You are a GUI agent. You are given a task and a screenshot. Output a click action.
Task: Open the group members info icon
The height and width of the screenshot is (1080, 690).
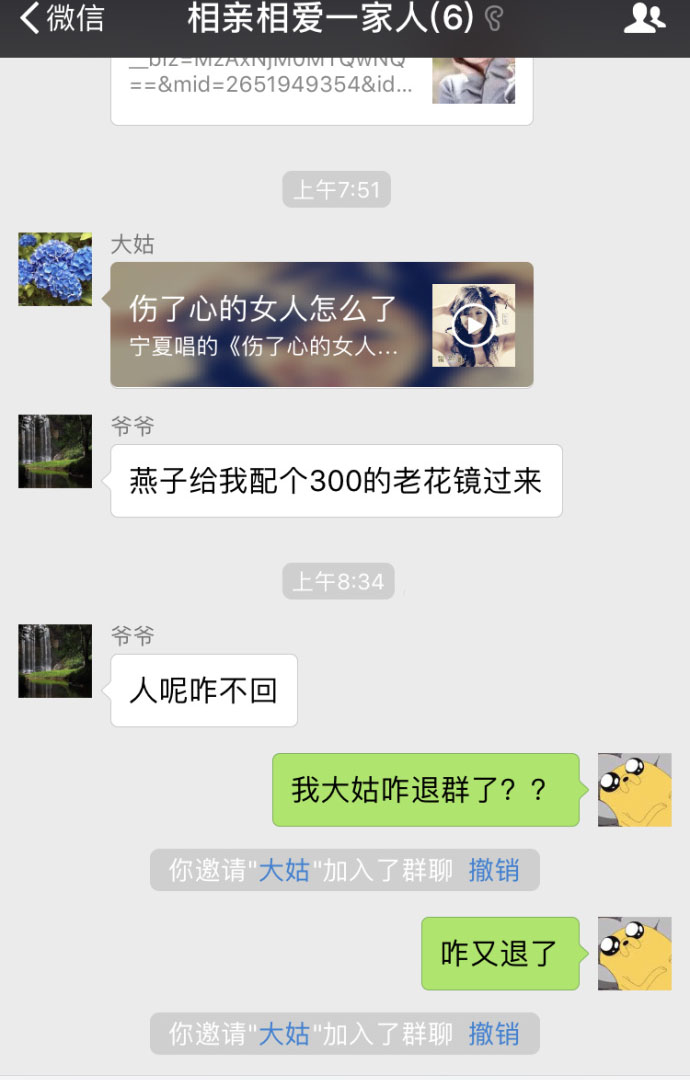coord(644,19)
